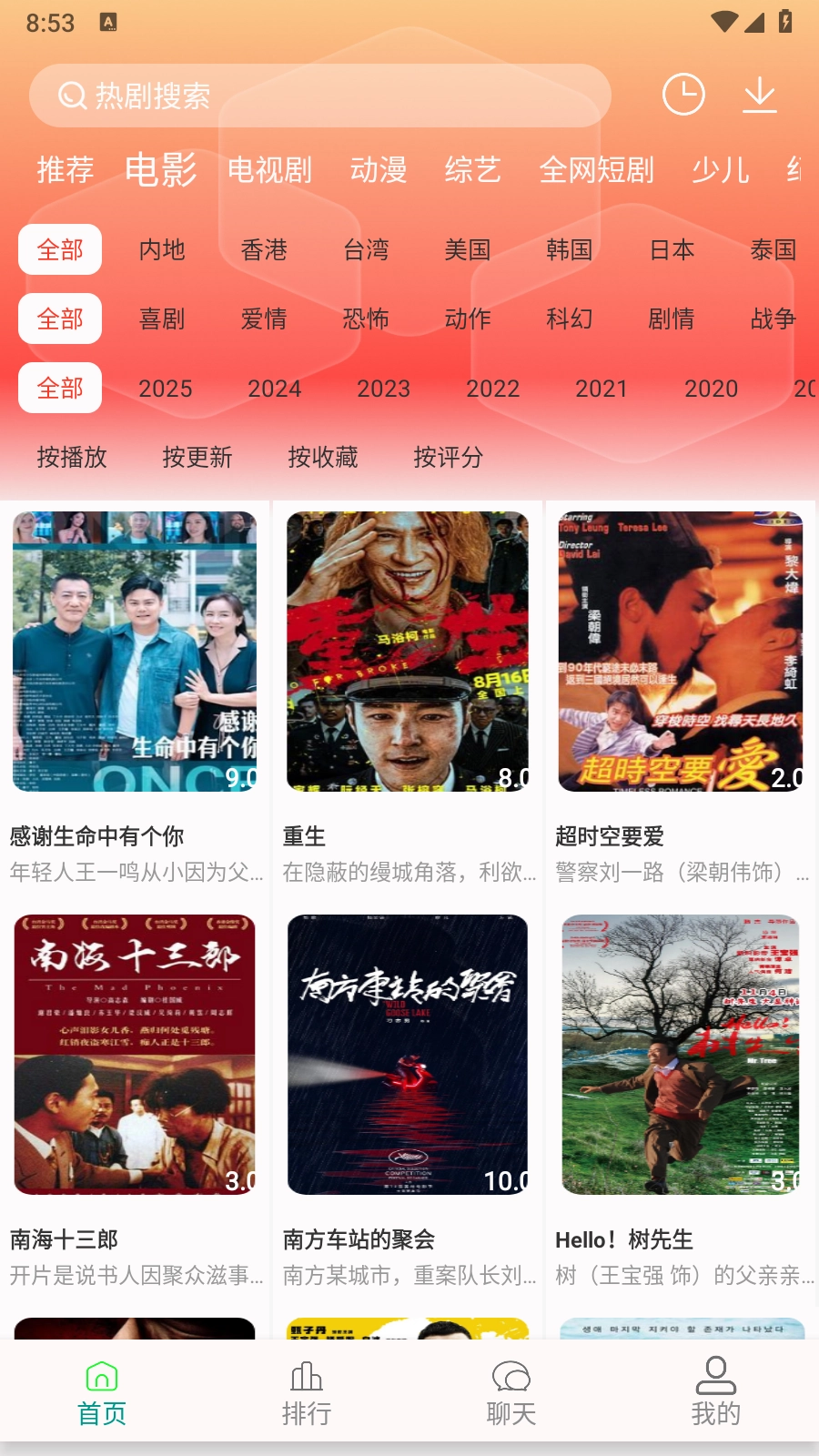Select the 2023 year filter
The height and width of the screenshot is (1456, 819).
383,389
